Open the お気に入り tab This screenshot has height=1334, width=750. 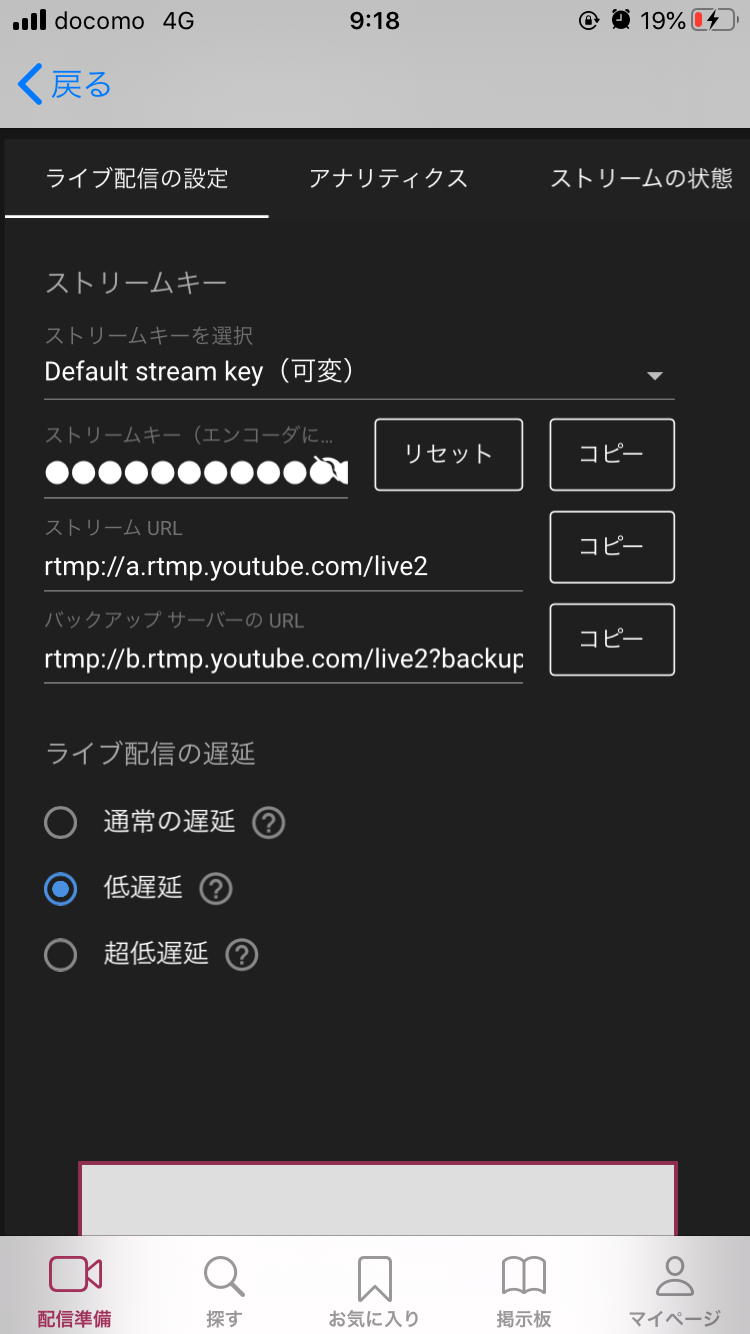point(374,1290)
